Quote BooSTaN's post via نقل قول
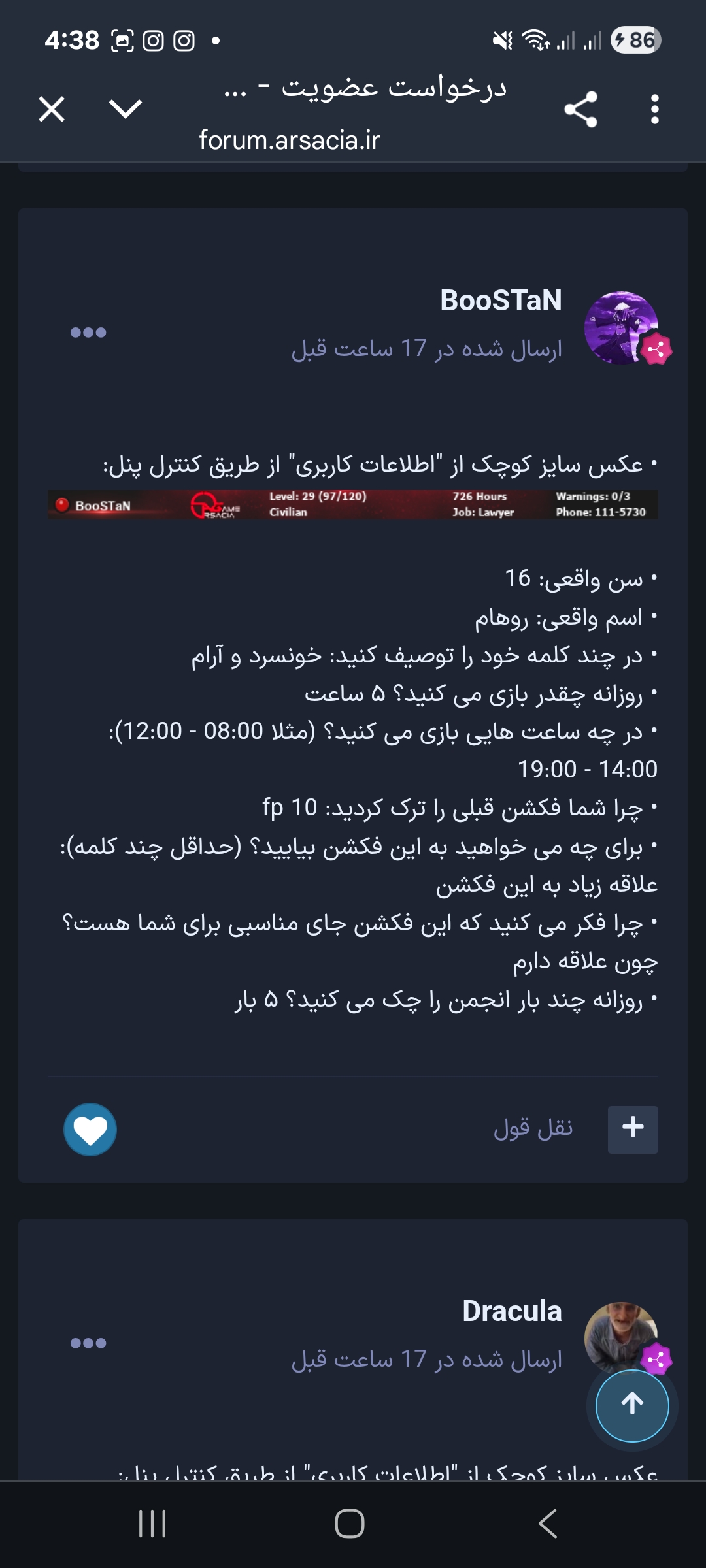Image resolution: width=706 pixels, height=1568 pixels. (533, 1128)
